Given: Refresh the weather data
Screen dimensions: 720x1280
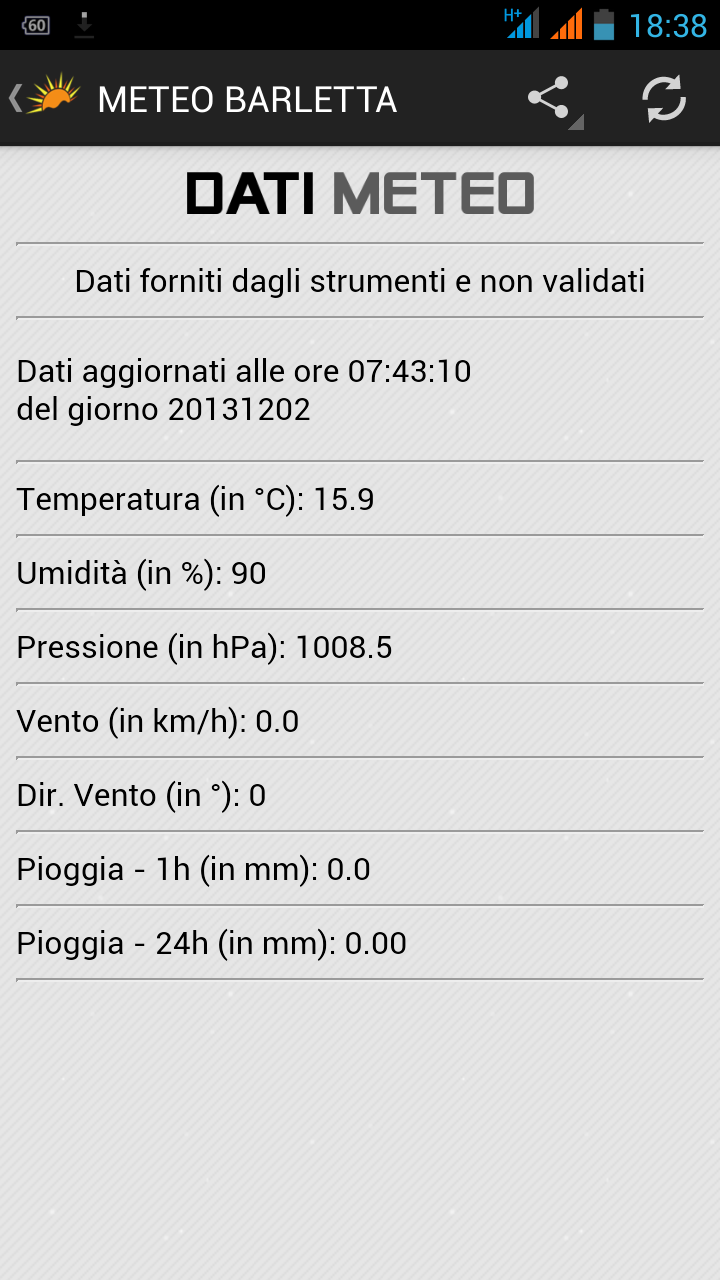Looking at the screenshot, I should coord(663,99).
